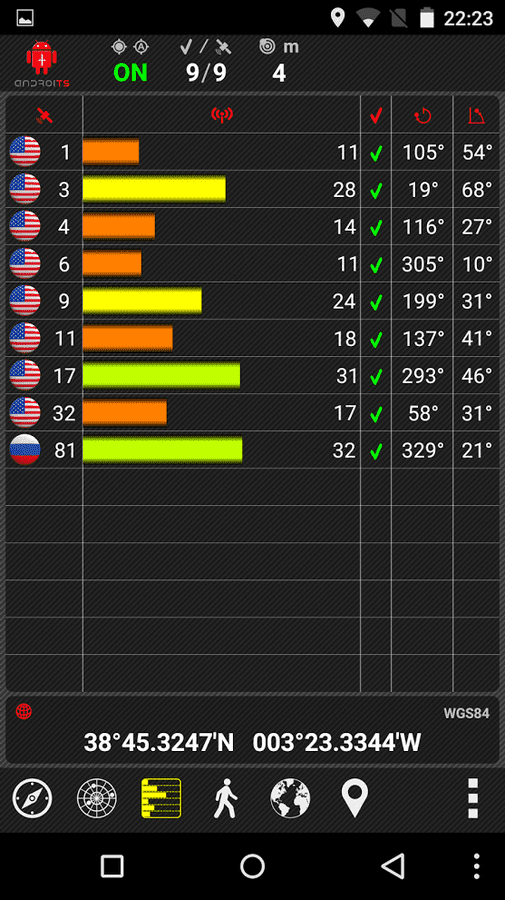Go back with the system back button

[393, 866]
